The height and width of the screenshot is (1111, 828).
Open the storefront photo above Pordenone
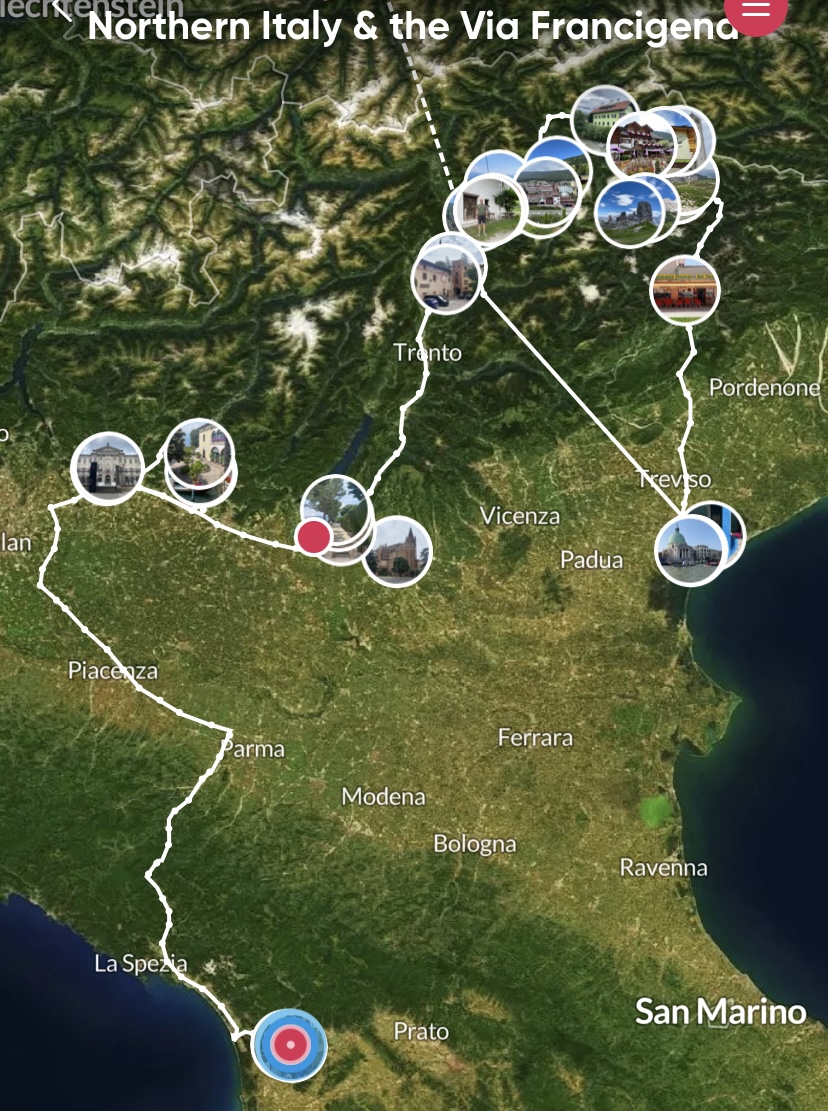coord(685,290)
